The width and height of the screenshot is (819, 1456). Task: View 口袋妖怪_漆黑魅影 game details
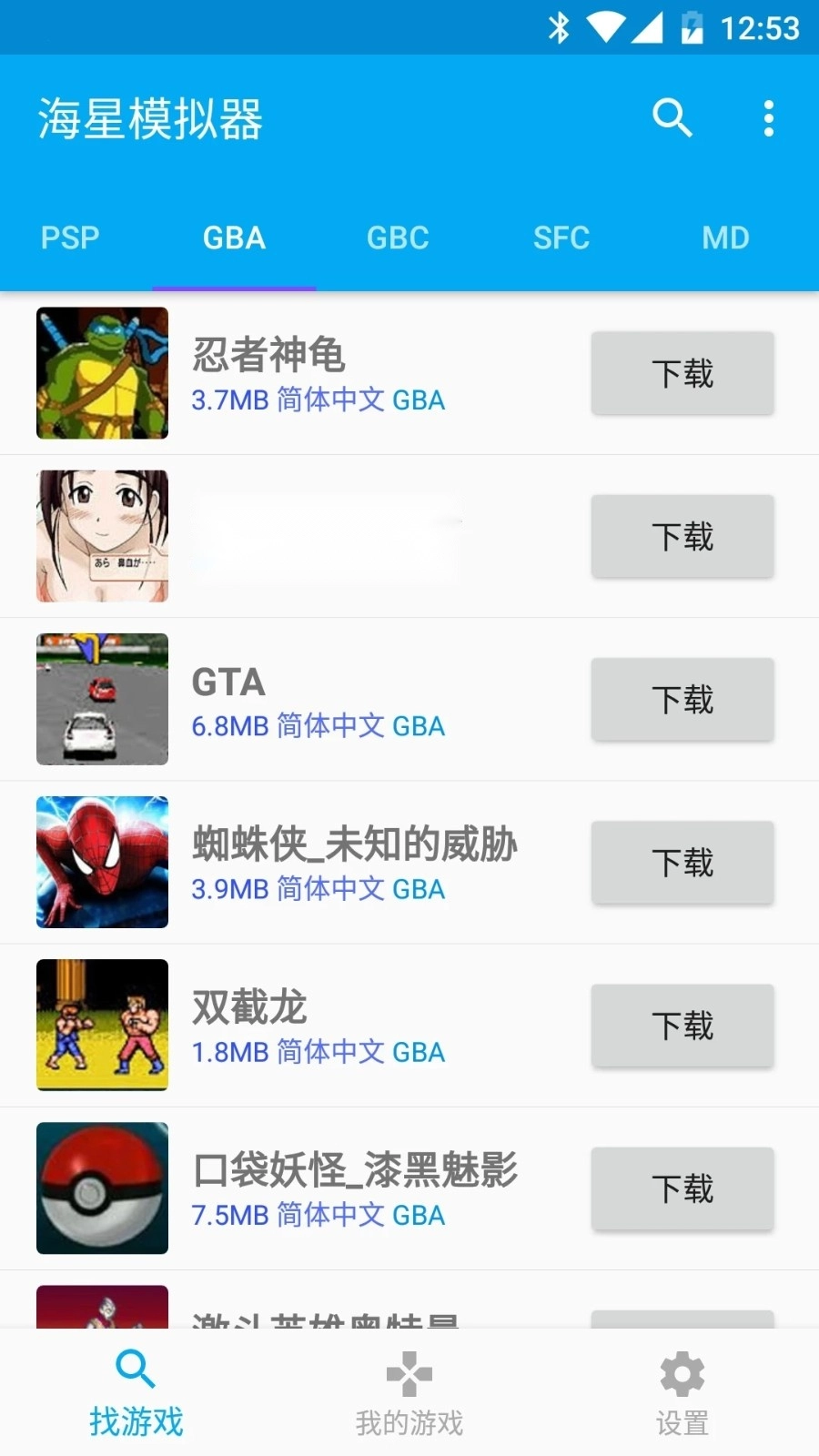coord(355,1188)
